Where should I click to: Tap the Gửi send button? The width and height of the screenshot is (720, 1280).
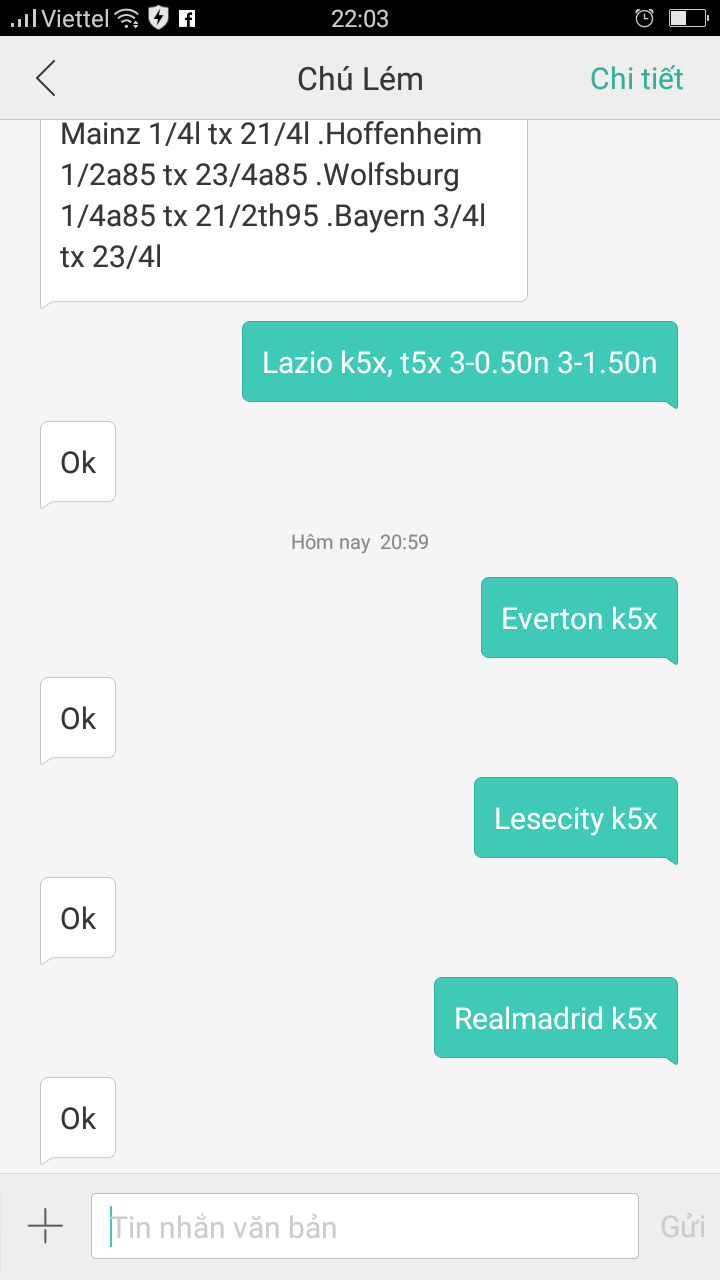(683, 1227)
